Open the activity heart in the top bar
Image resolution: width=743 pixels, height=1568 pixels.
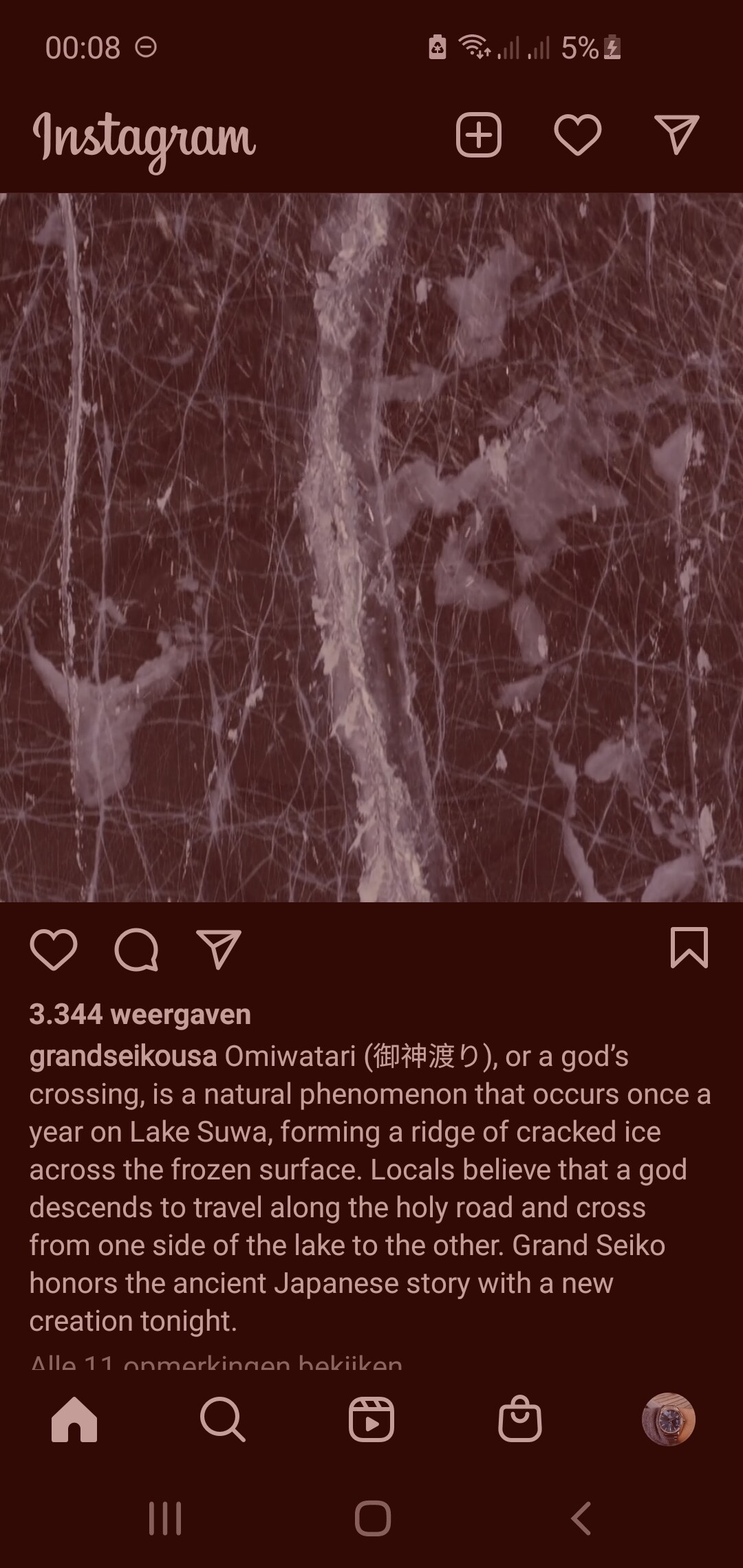(578, 135)
